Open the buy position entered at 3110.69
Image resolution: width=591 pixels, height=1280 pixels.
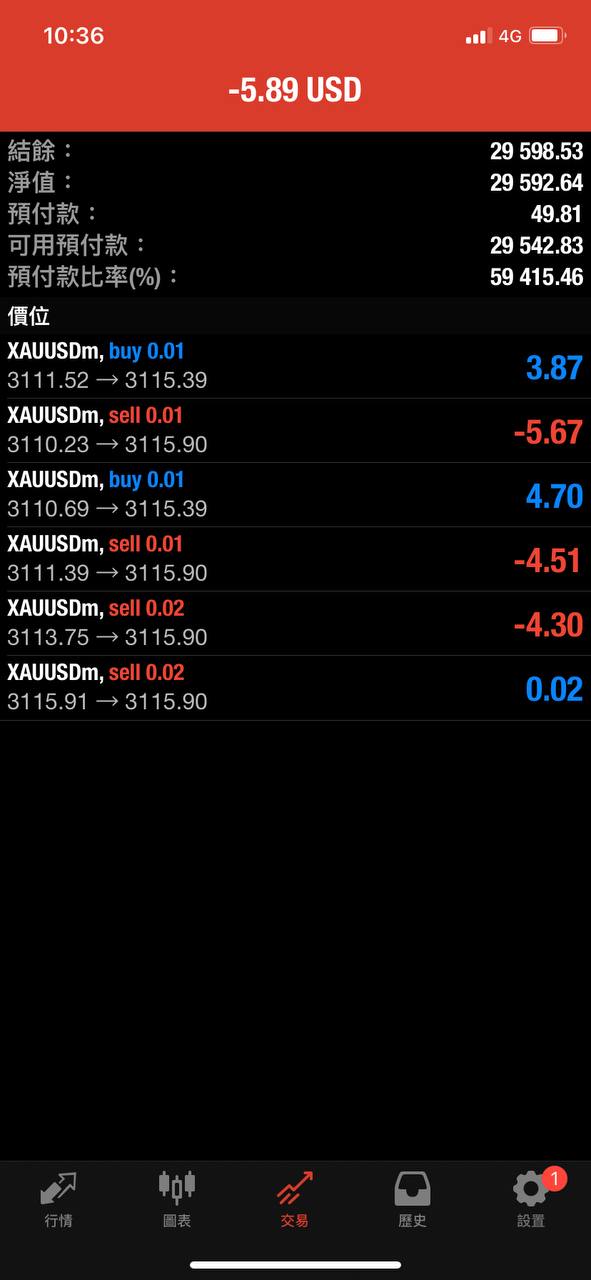(295, 494)
